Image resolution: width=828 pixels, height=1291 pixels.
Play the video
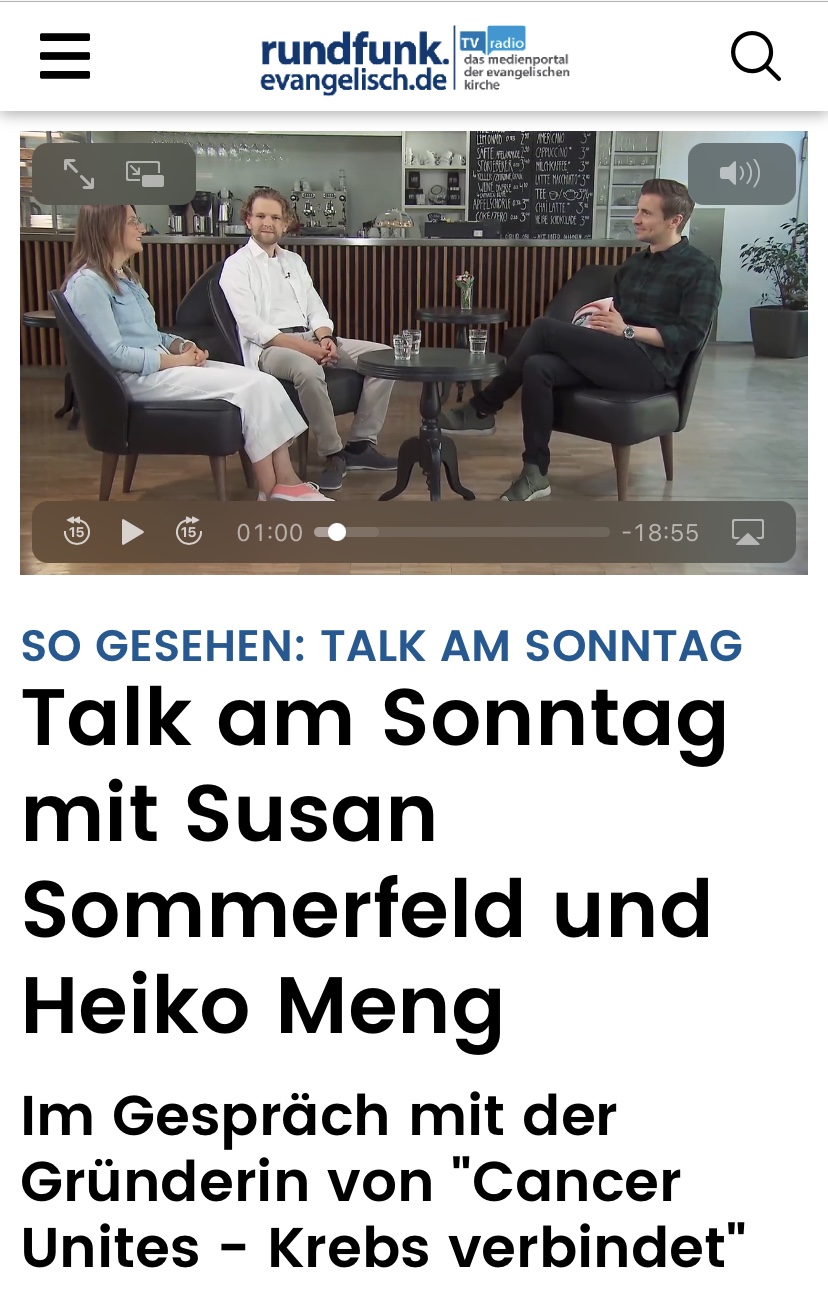pos(132,532)
